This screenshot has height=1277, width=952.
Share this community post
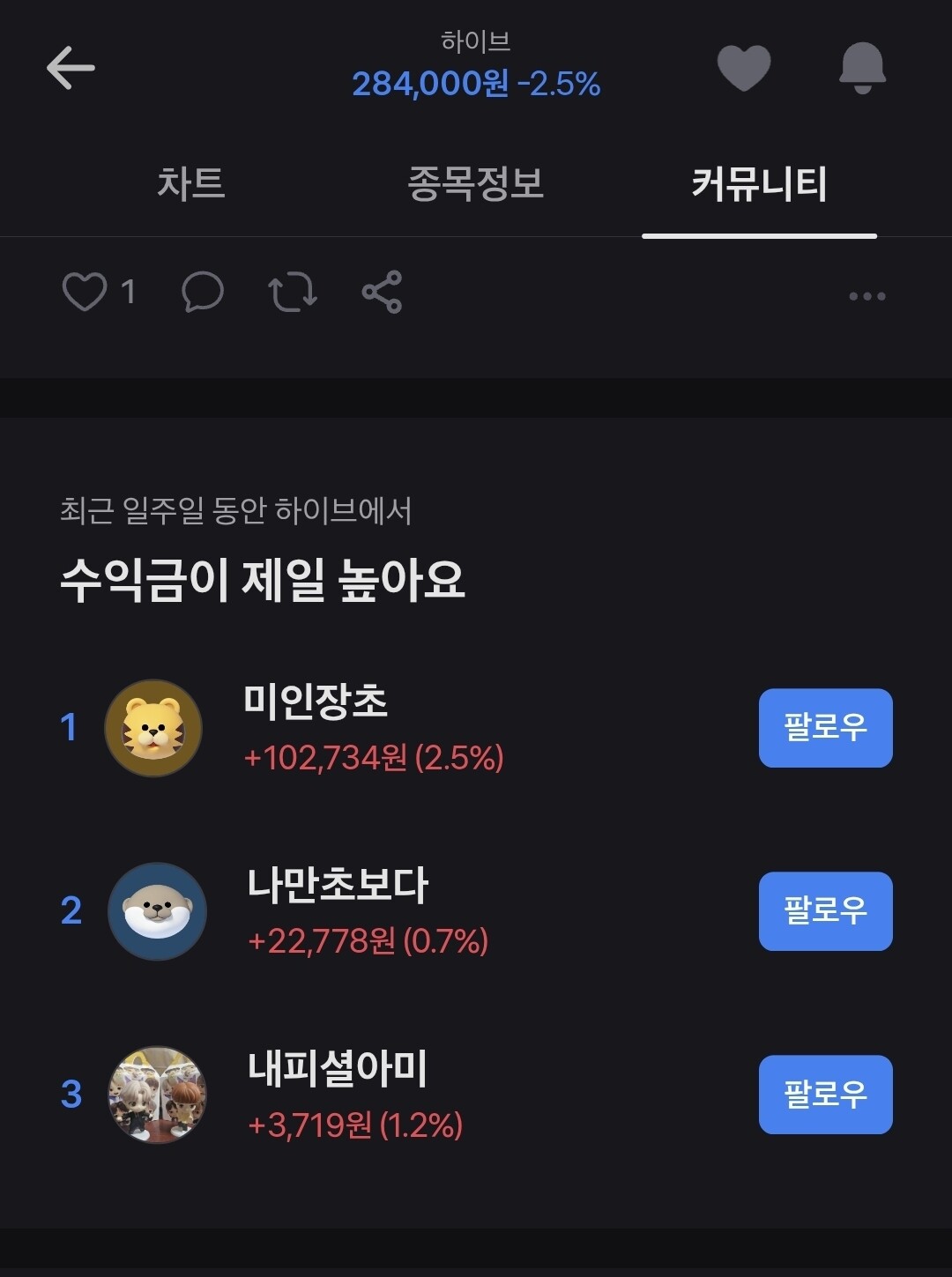coord(382,292)
